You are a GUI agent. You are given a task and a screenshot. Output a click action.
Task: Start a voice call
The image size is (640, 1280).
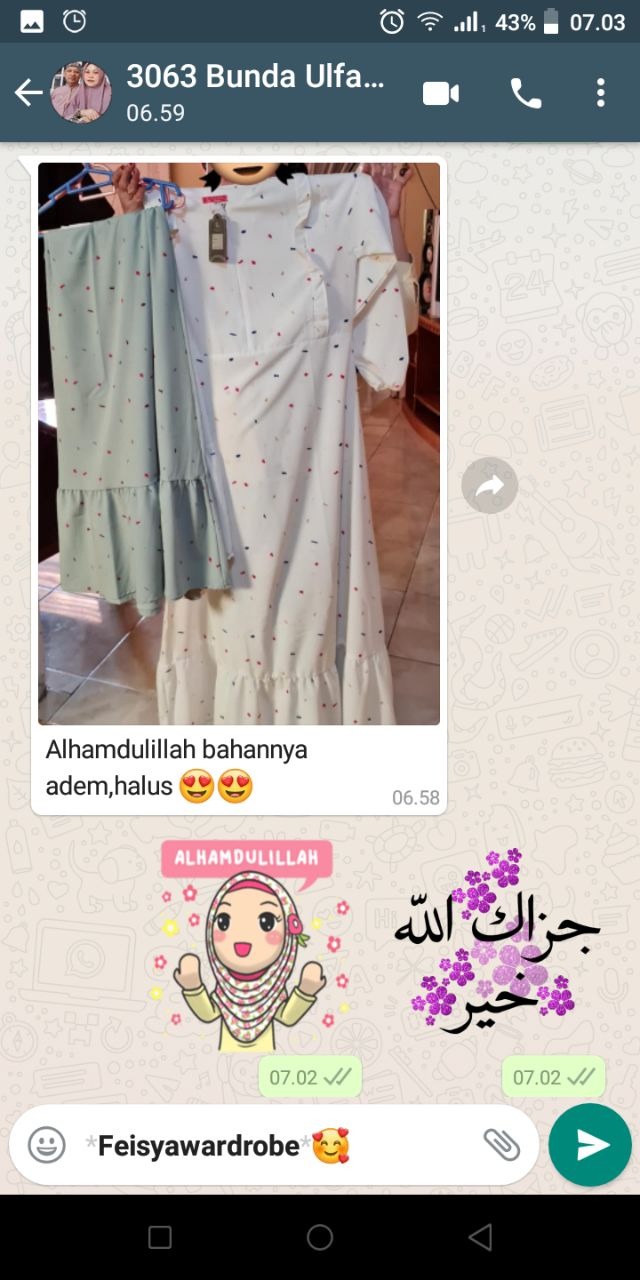tap(526, 93)
